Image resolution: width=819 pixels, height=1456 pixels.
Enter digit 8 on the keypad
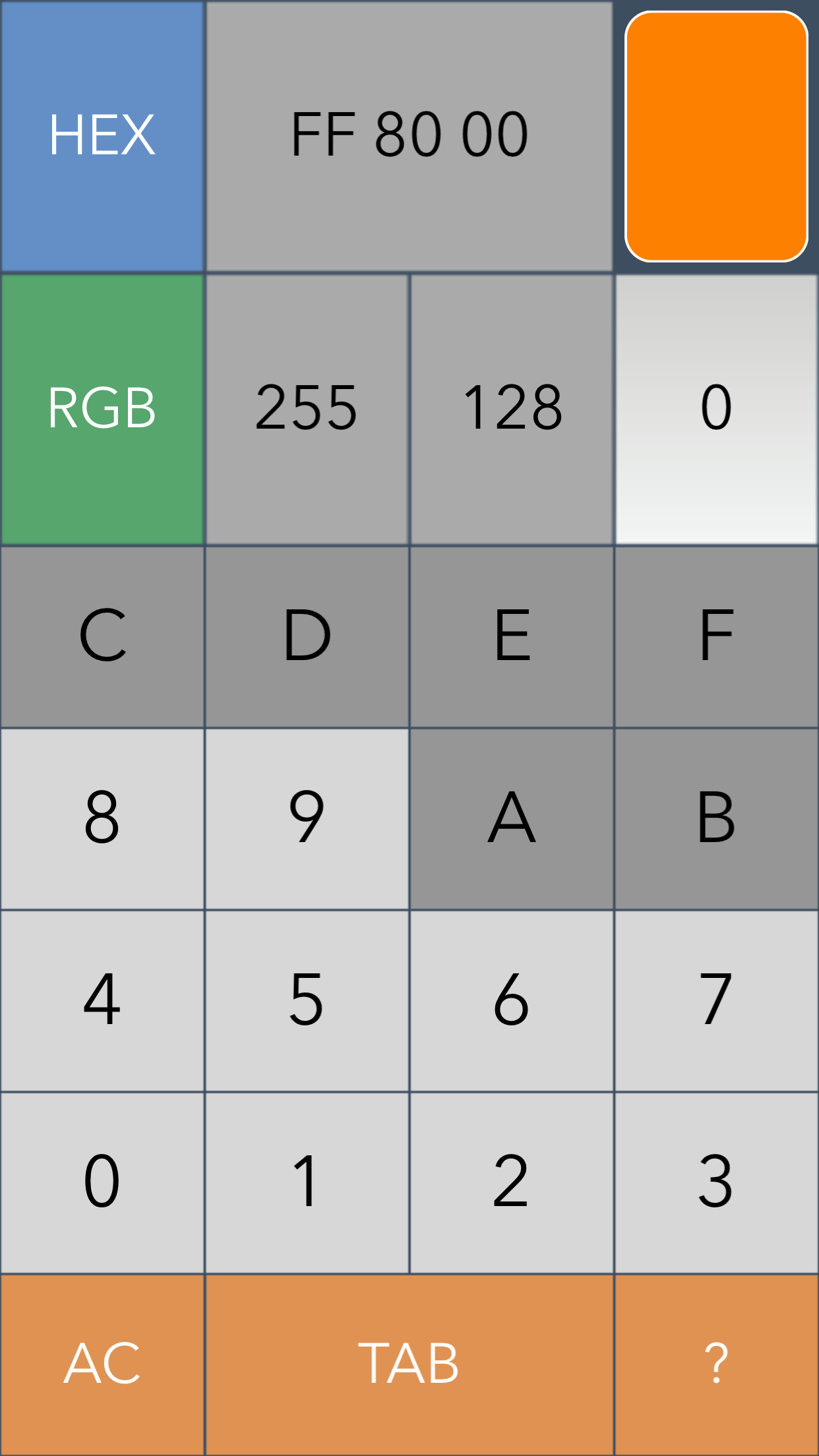[x=102, y=819]
